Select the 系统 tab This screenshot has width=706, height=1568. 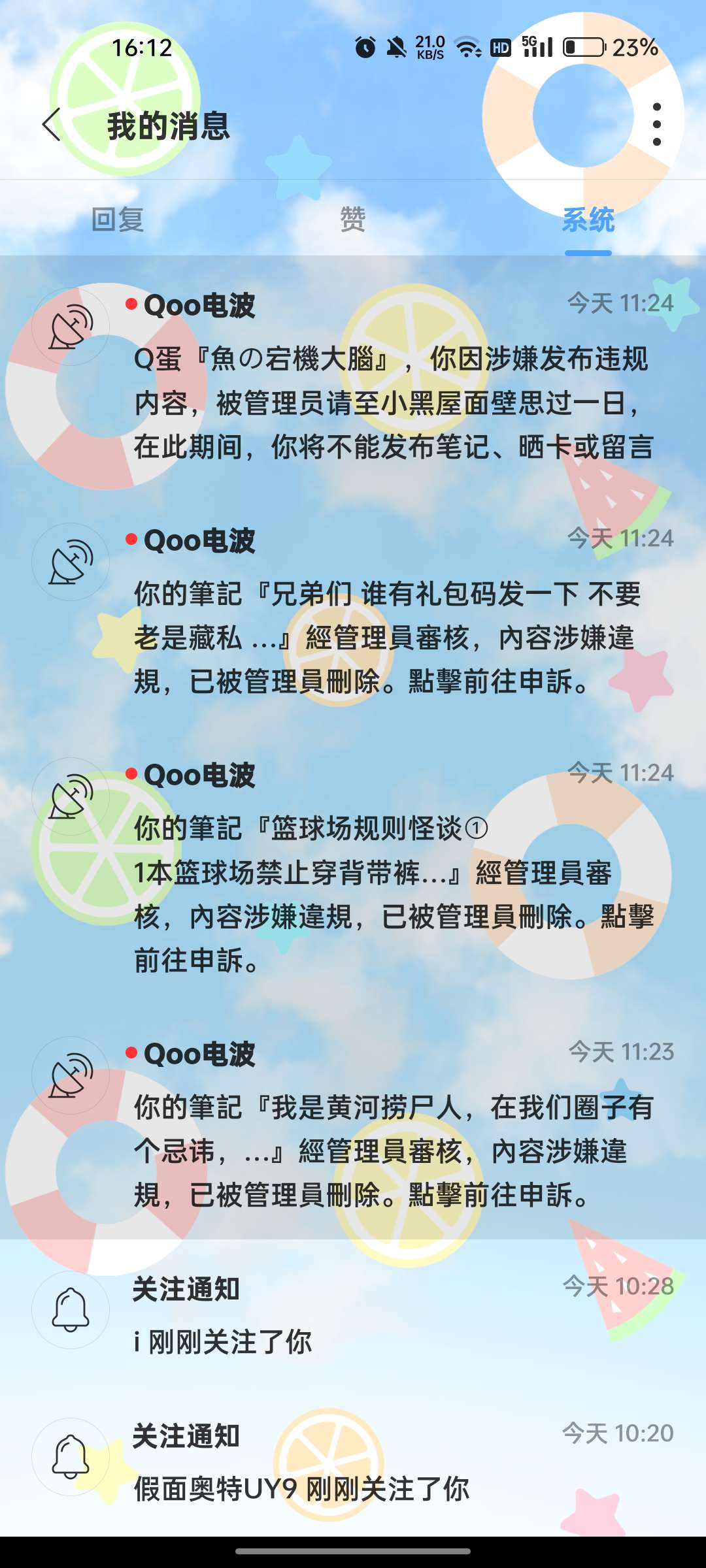588,220
